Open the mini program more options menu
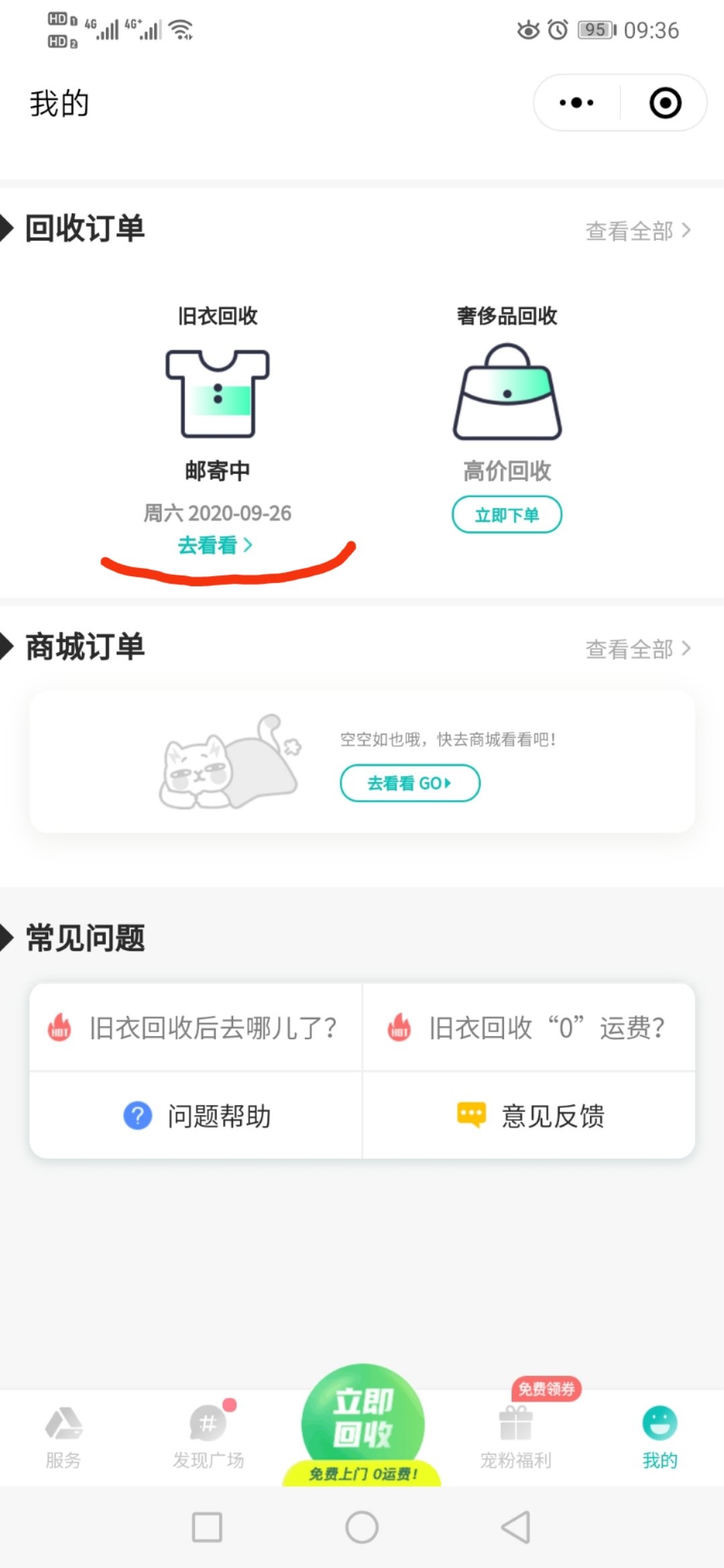This screenshot has width=724, height=1568. [577, 103]
